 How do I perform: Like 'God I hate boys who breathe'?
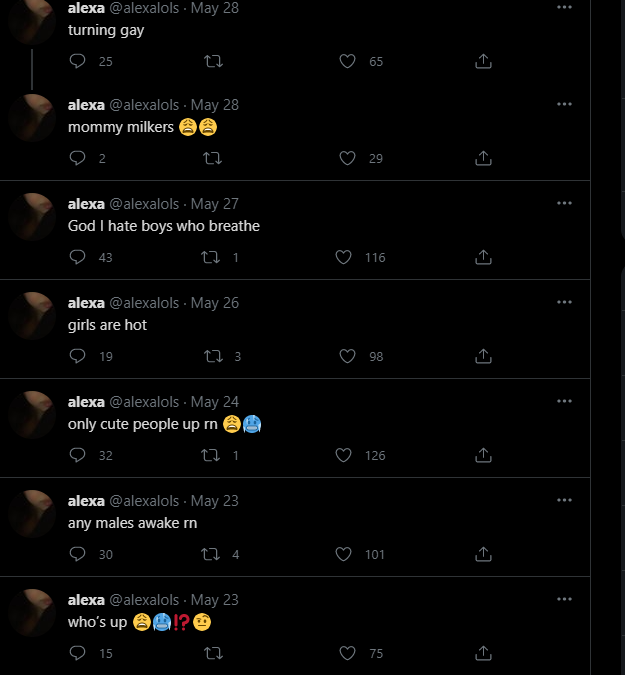pos(345,257)
